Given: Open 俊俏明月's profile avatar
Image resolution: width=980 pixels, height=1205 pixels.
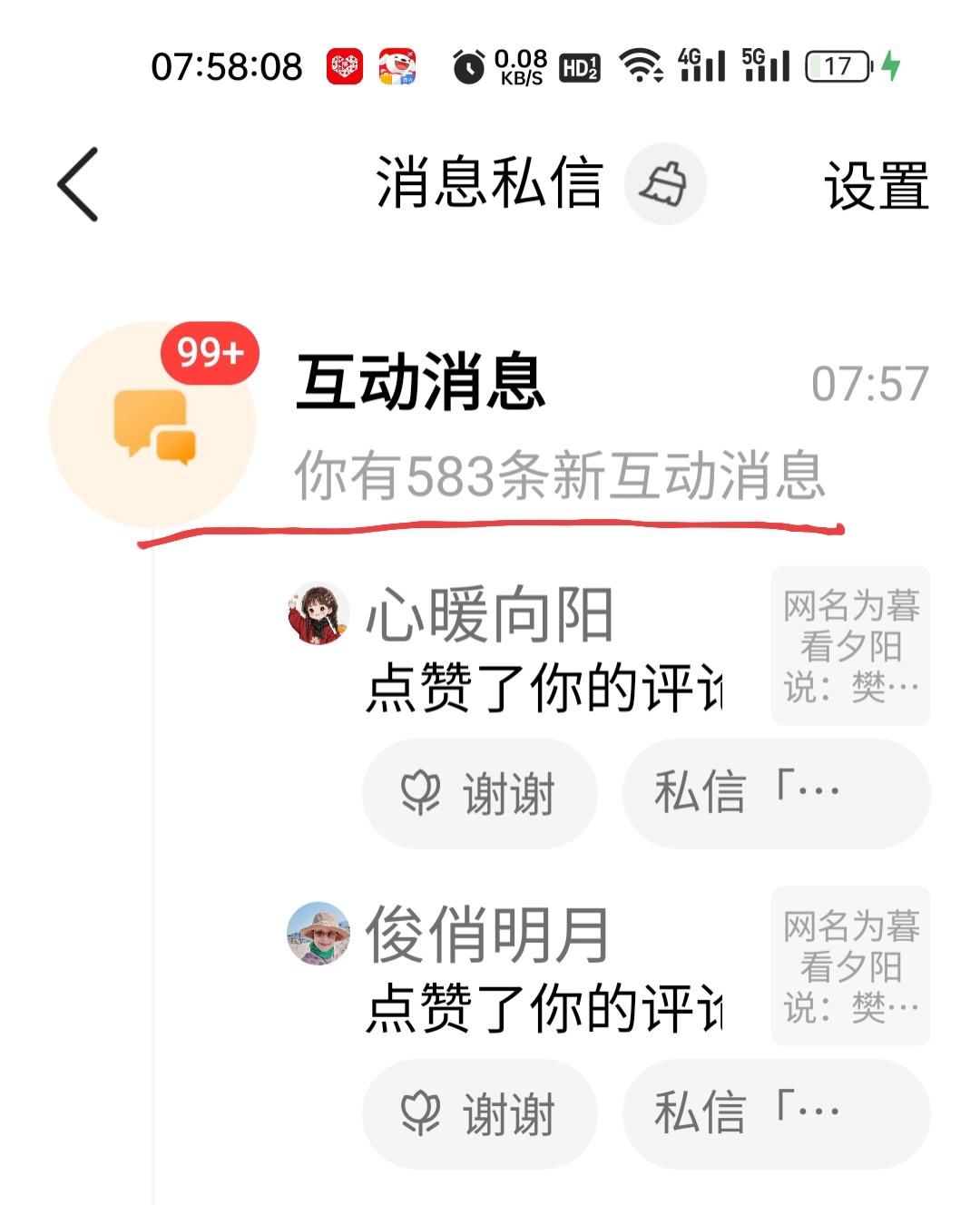Looking at the screenshot, I should tap(318, 935).
